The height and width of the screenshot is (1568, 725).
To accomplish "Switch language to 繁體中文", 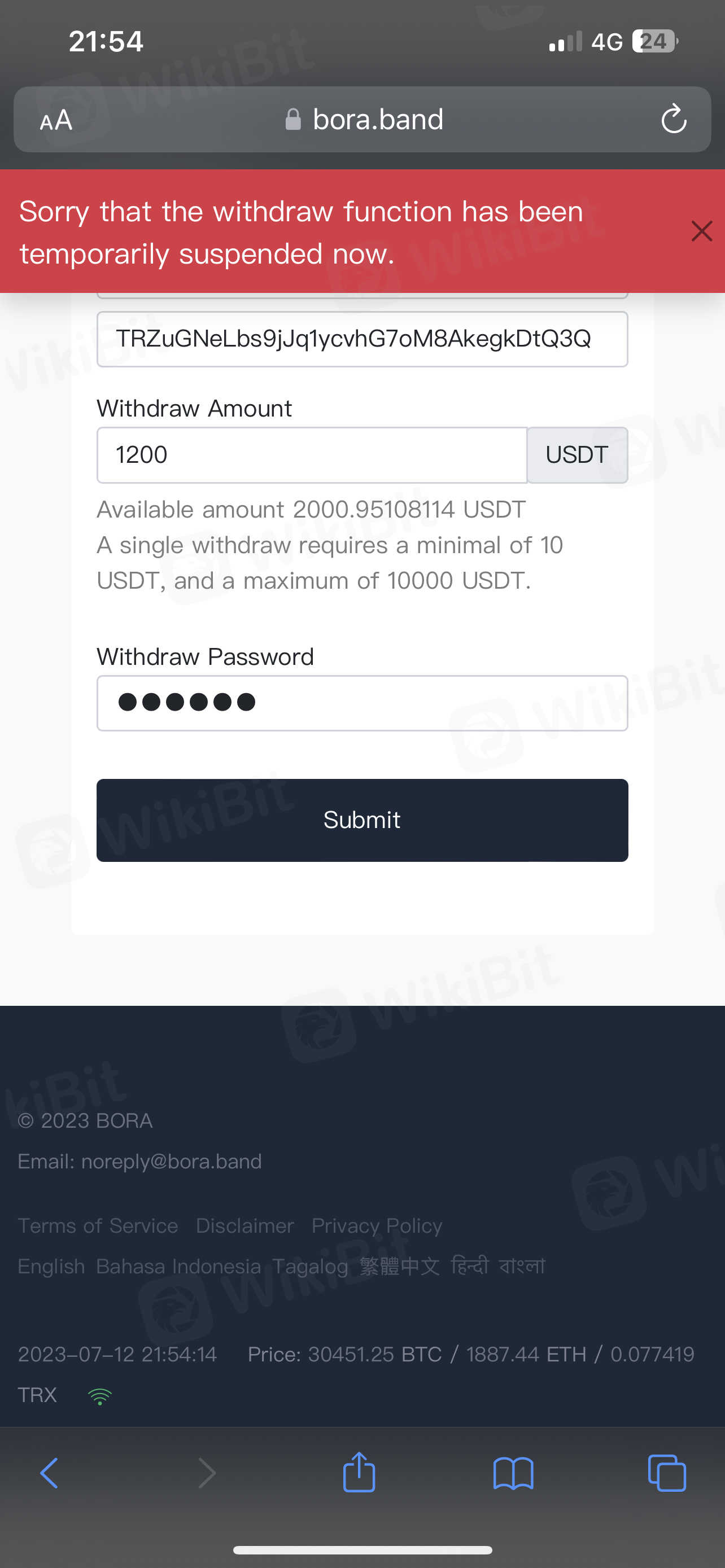I will 399,1266.
